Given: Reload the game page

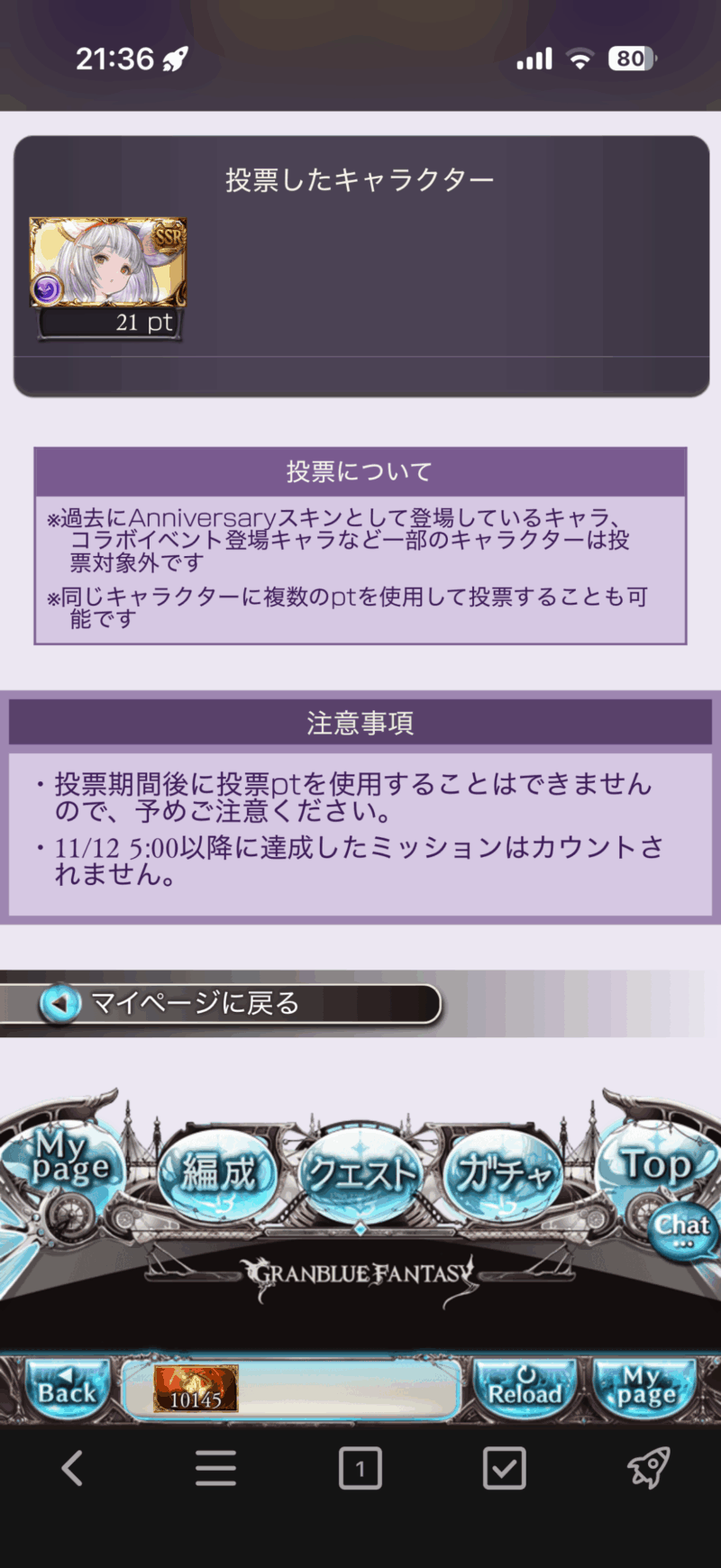Looking at the screenshot, I should tap(525, 1388).
